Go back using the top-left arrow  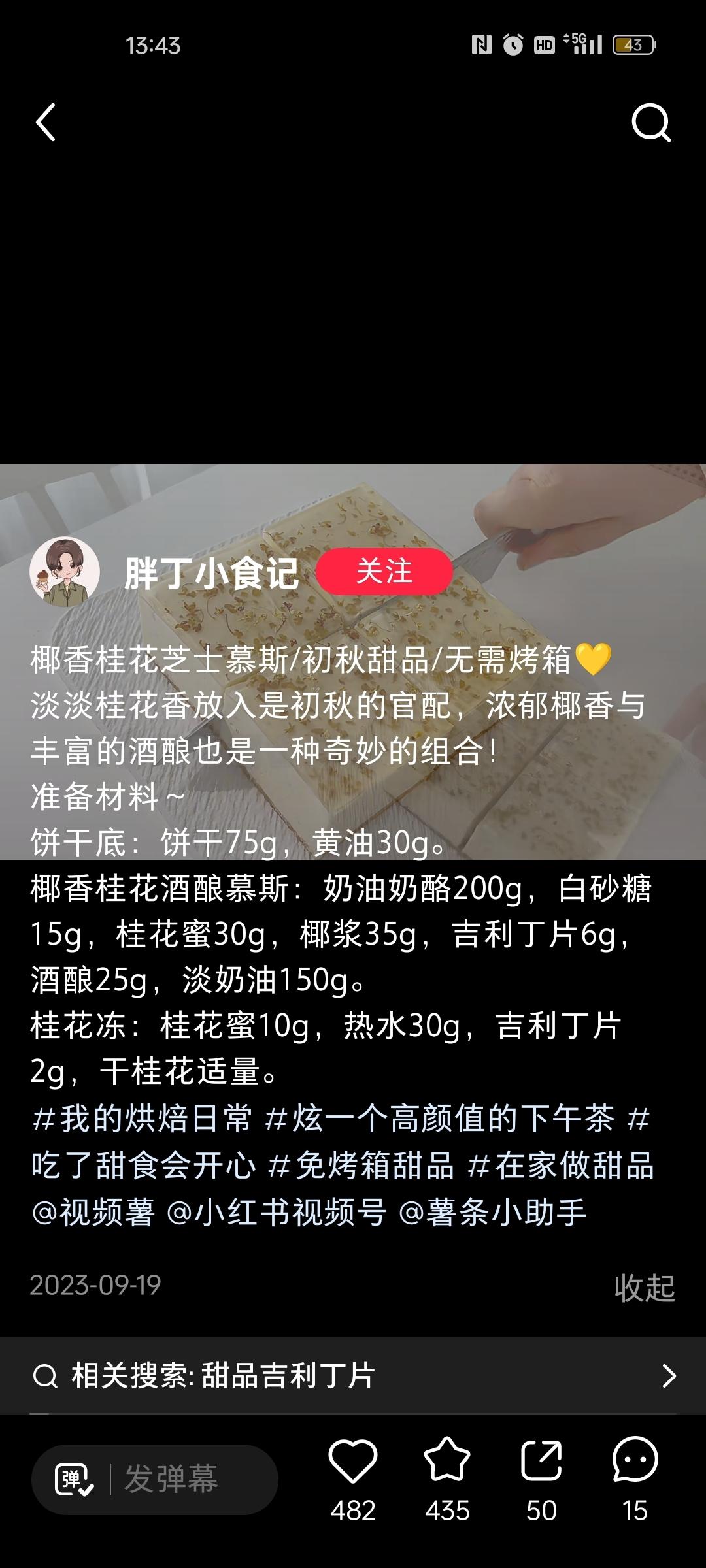pos(46,122)
